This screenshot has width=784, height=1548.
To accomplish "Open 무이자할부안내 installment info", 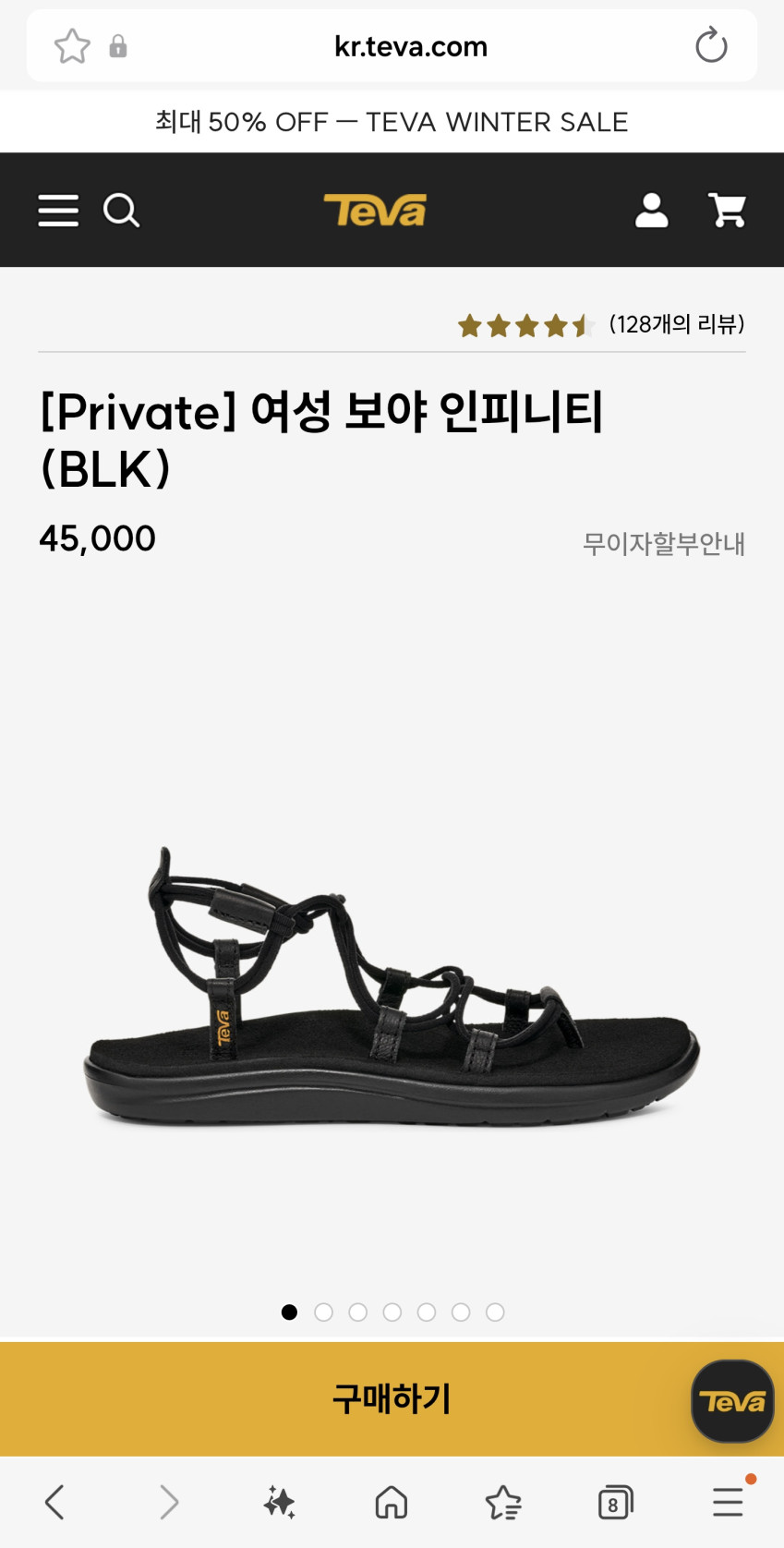I will click(663, 544).
